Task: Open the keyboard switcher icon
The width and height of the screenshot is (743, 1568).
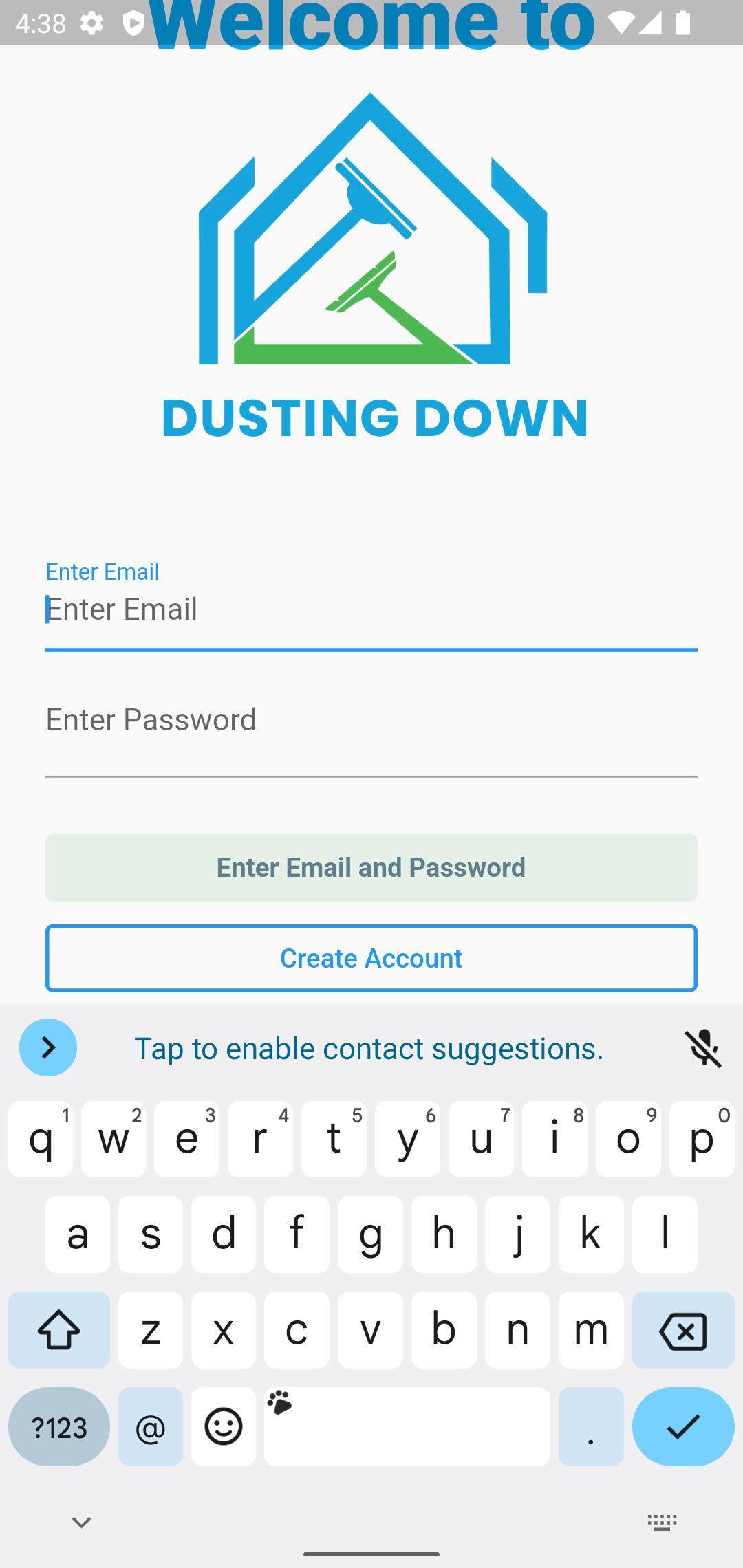Action: pyautogui.click(x=663, y=1523)
